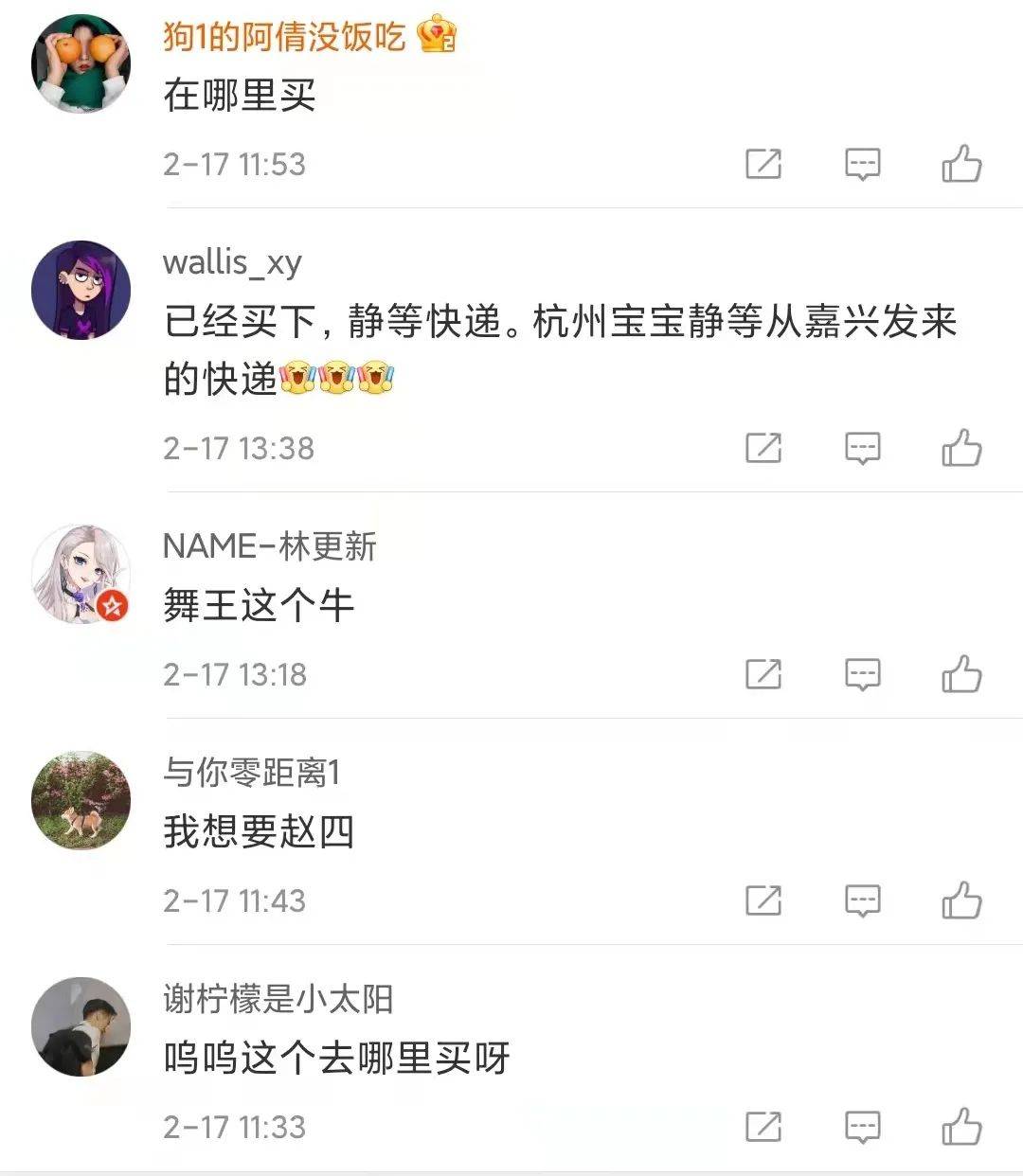Open NAME-林更新's profile link
The image size is (1023, 1176).
coord(268,545)
